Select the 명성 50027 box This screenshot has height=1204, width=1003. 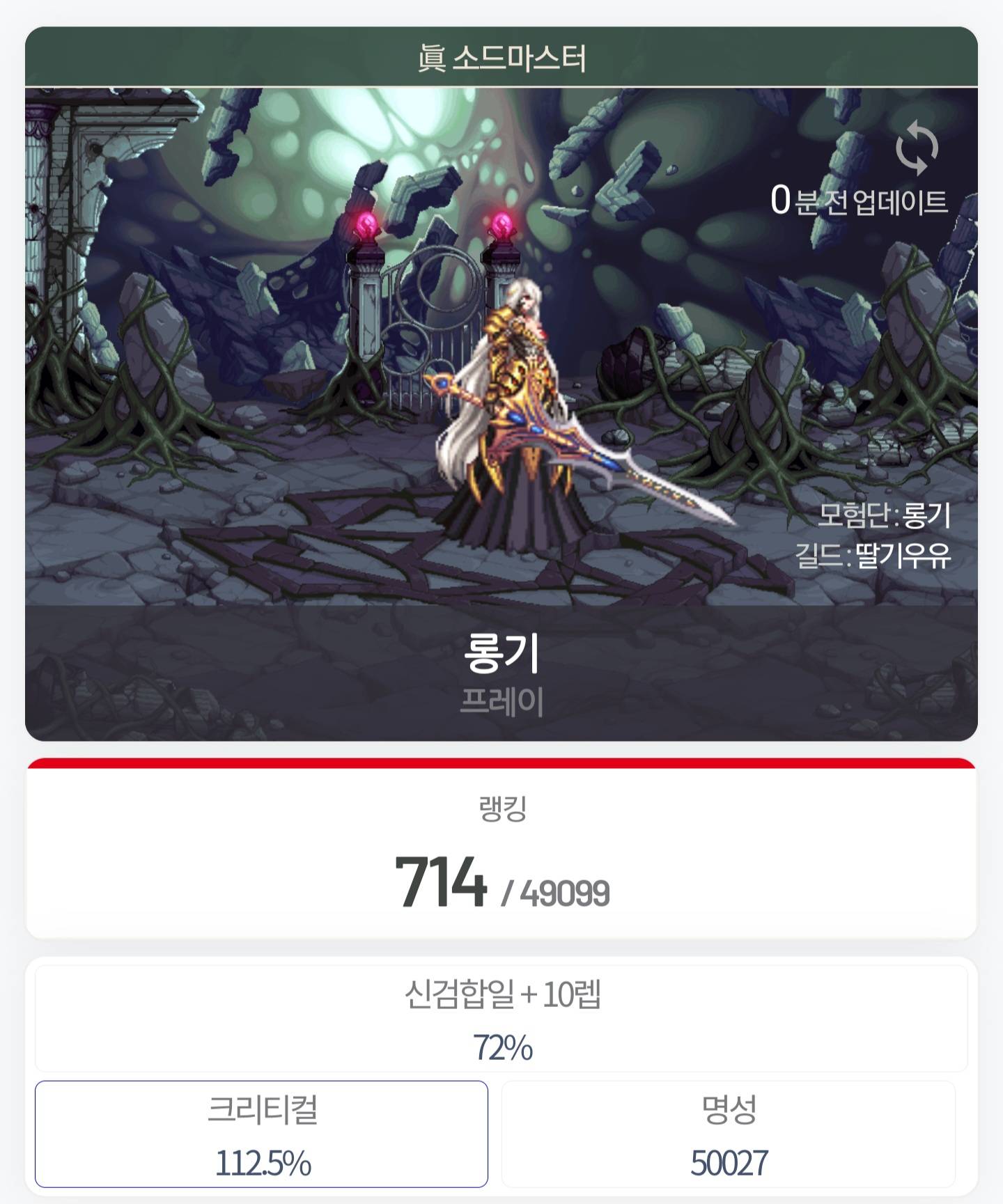tap(729, 1134)
